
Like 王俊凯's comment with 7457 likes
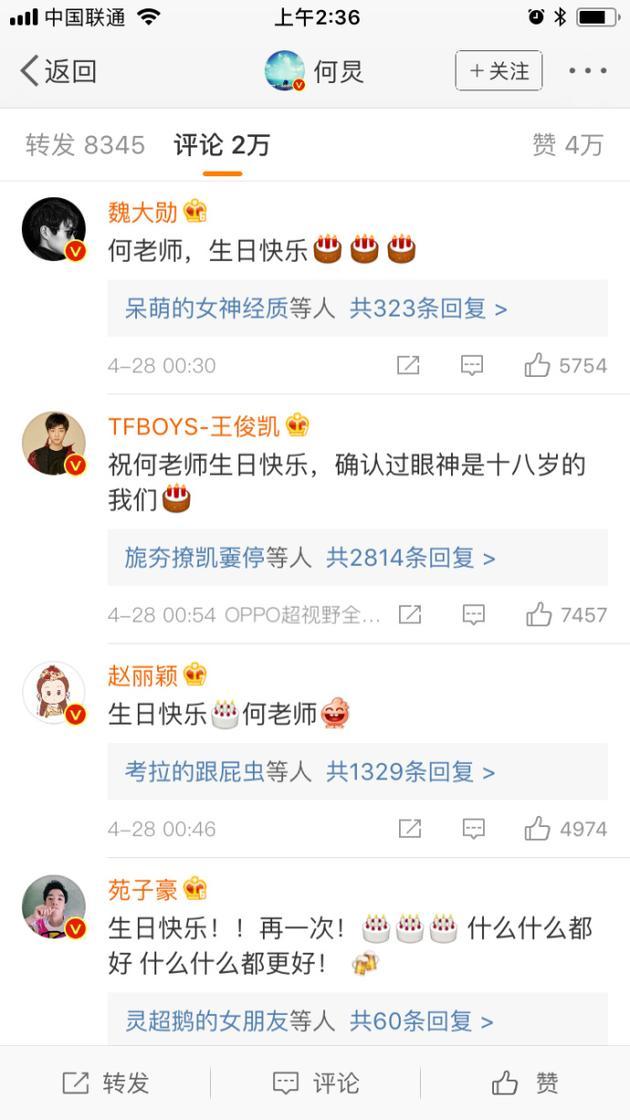539,614
